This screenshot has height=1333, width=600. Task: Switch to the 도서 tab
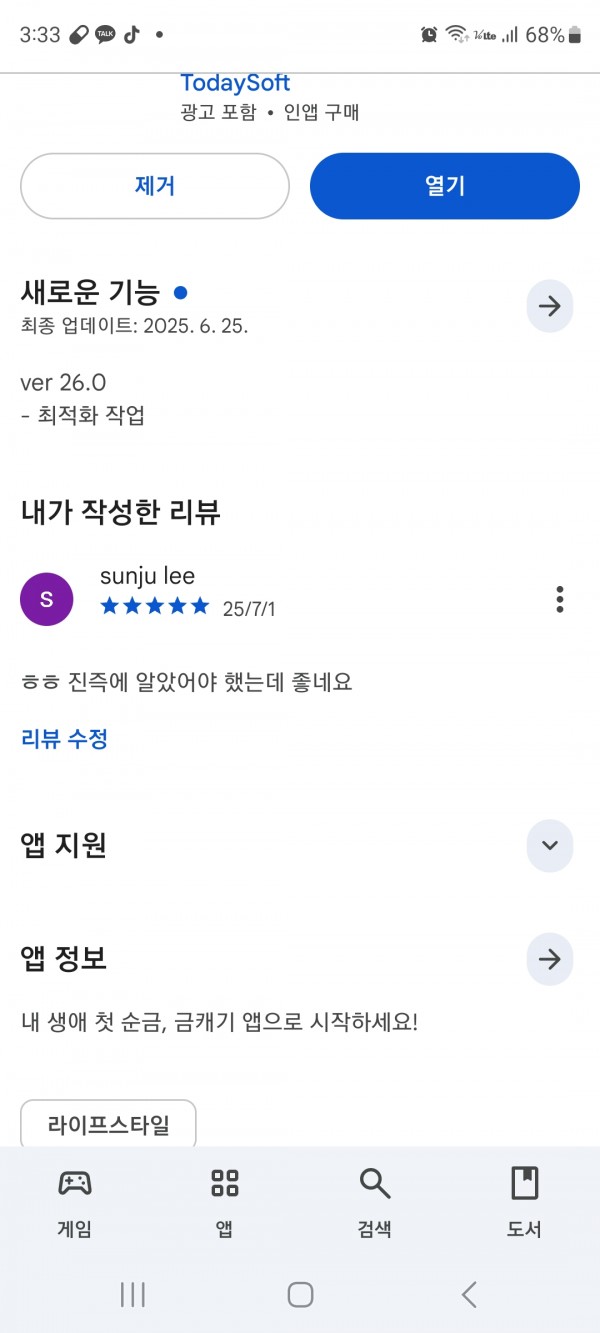point(525,1202)
